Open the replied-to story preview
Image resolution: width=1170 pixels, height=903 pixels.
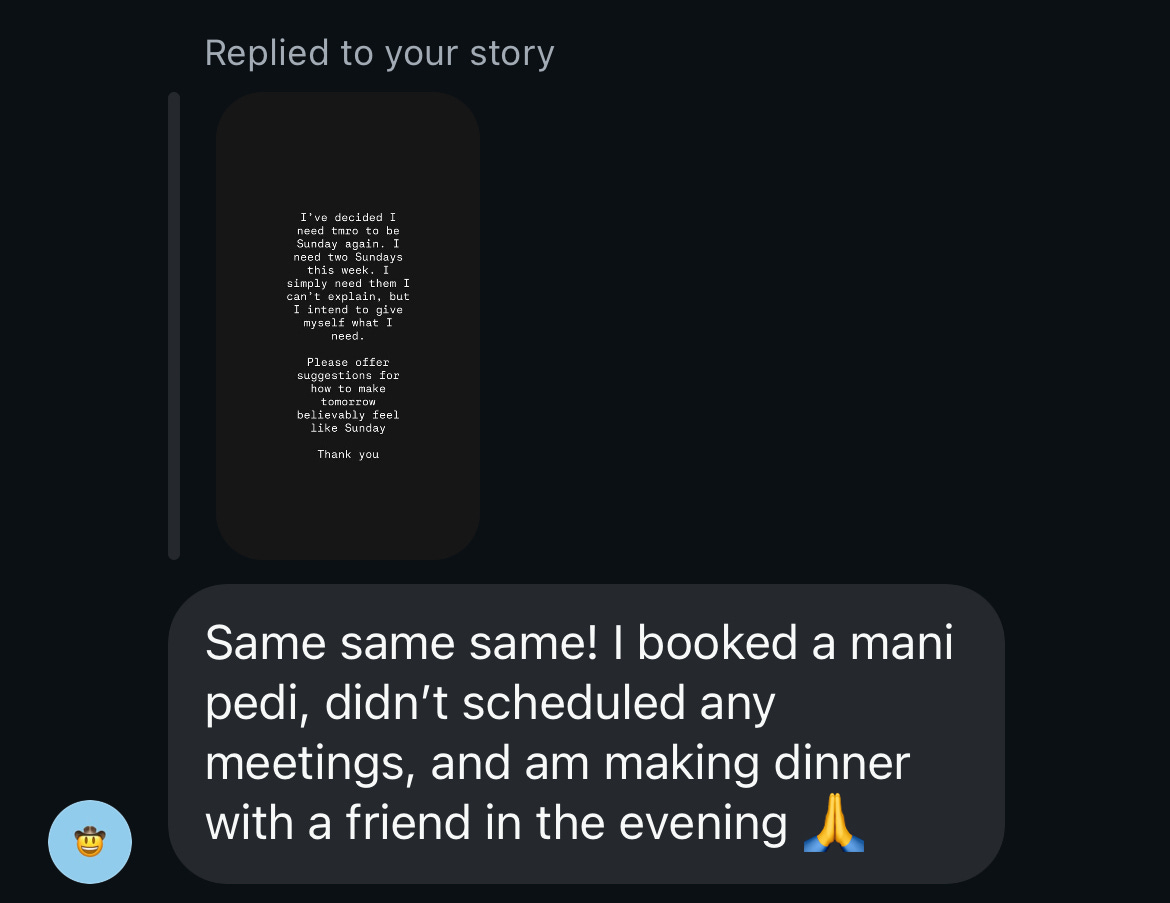click(x=348, y=326)
